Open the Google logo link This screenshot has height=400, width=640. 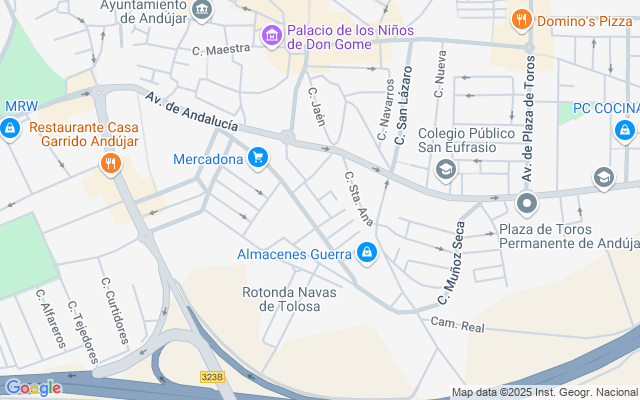point(32,388)
